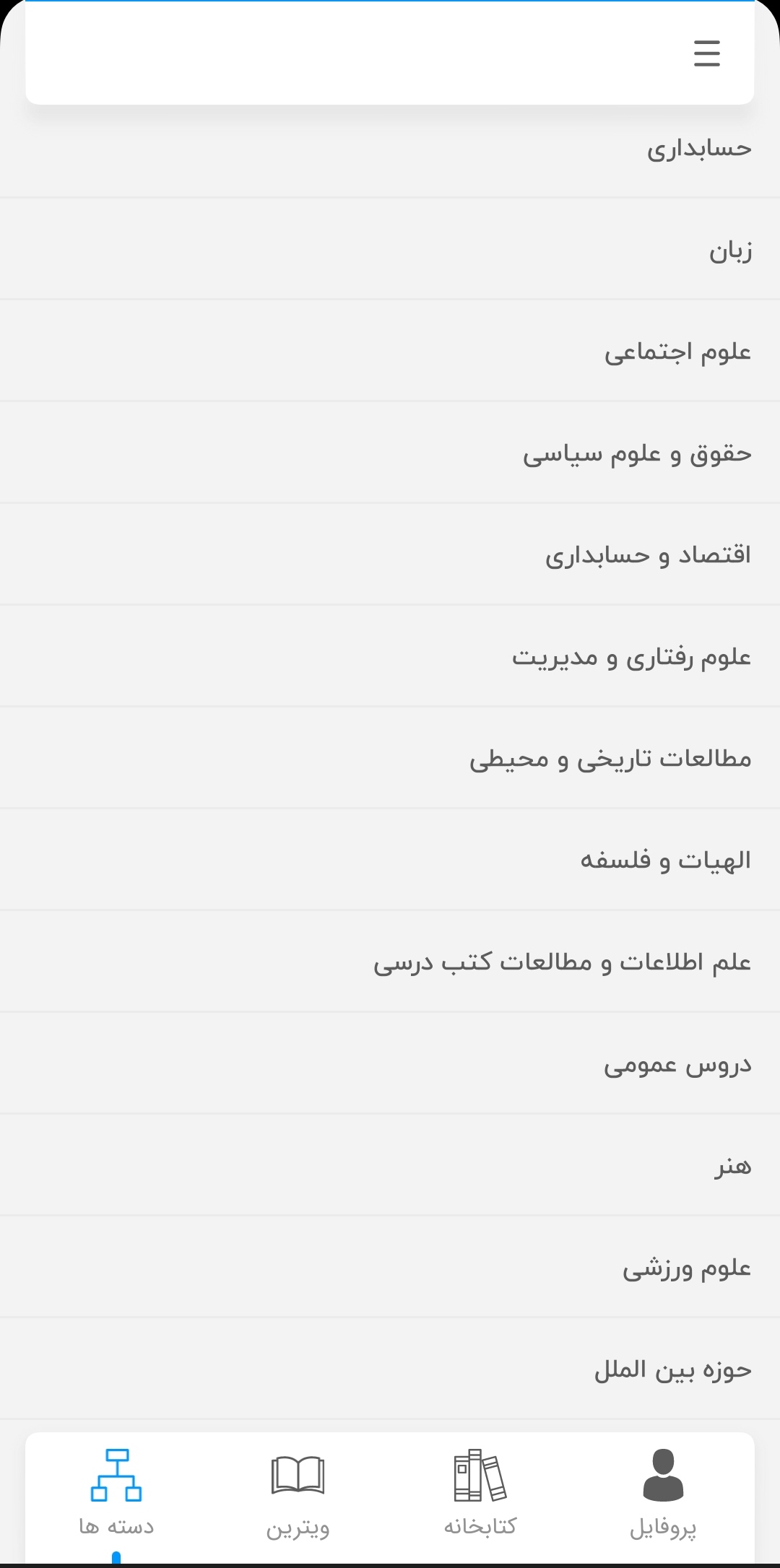This screenshot has width=780, height=1568.
Task: Select the علوم اجتماعی category
Action: point(390,351)
